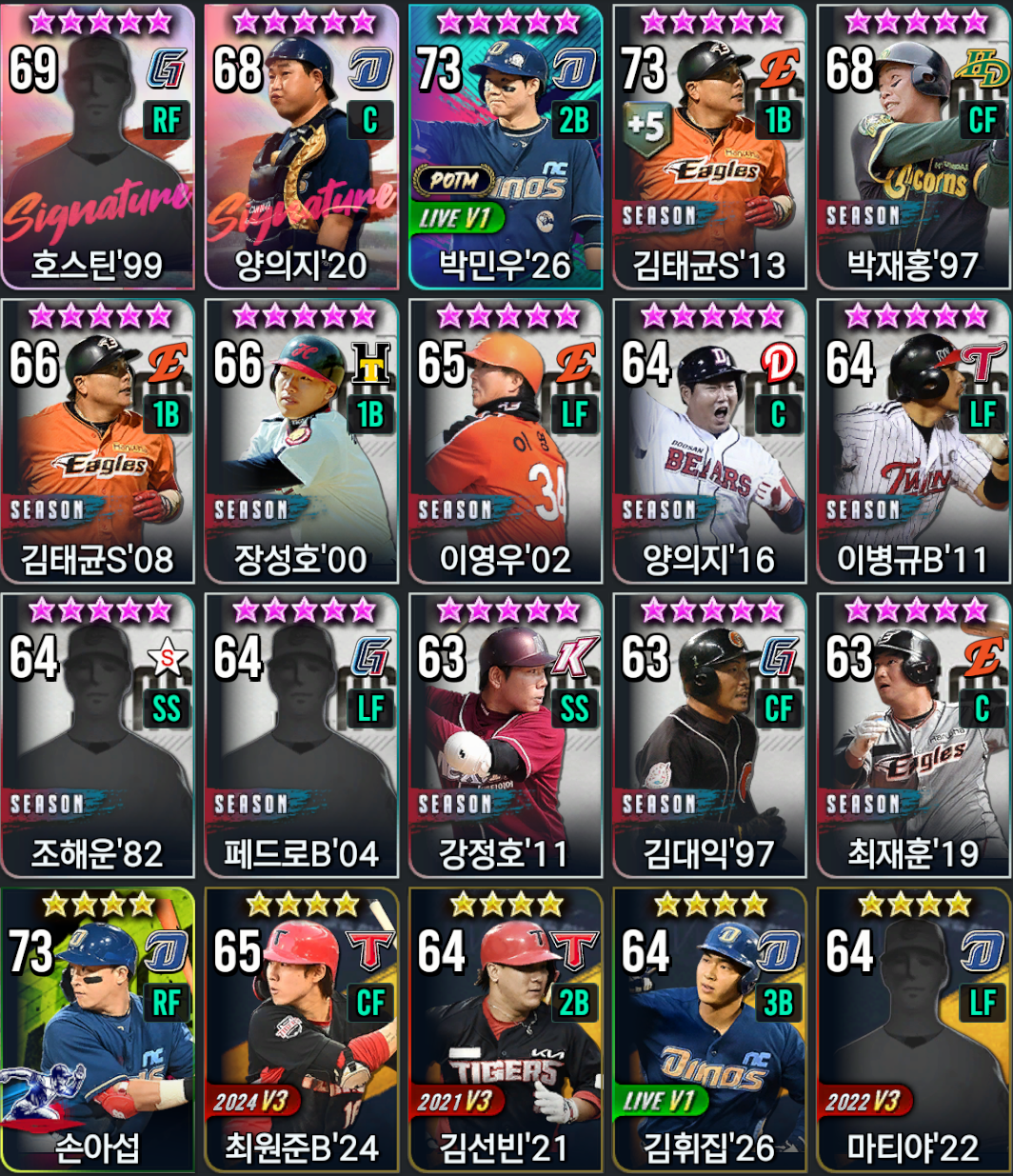Open the 손아섭 right fielder card
The image size is (1013, 1176).
click(x=97, y=1030)
